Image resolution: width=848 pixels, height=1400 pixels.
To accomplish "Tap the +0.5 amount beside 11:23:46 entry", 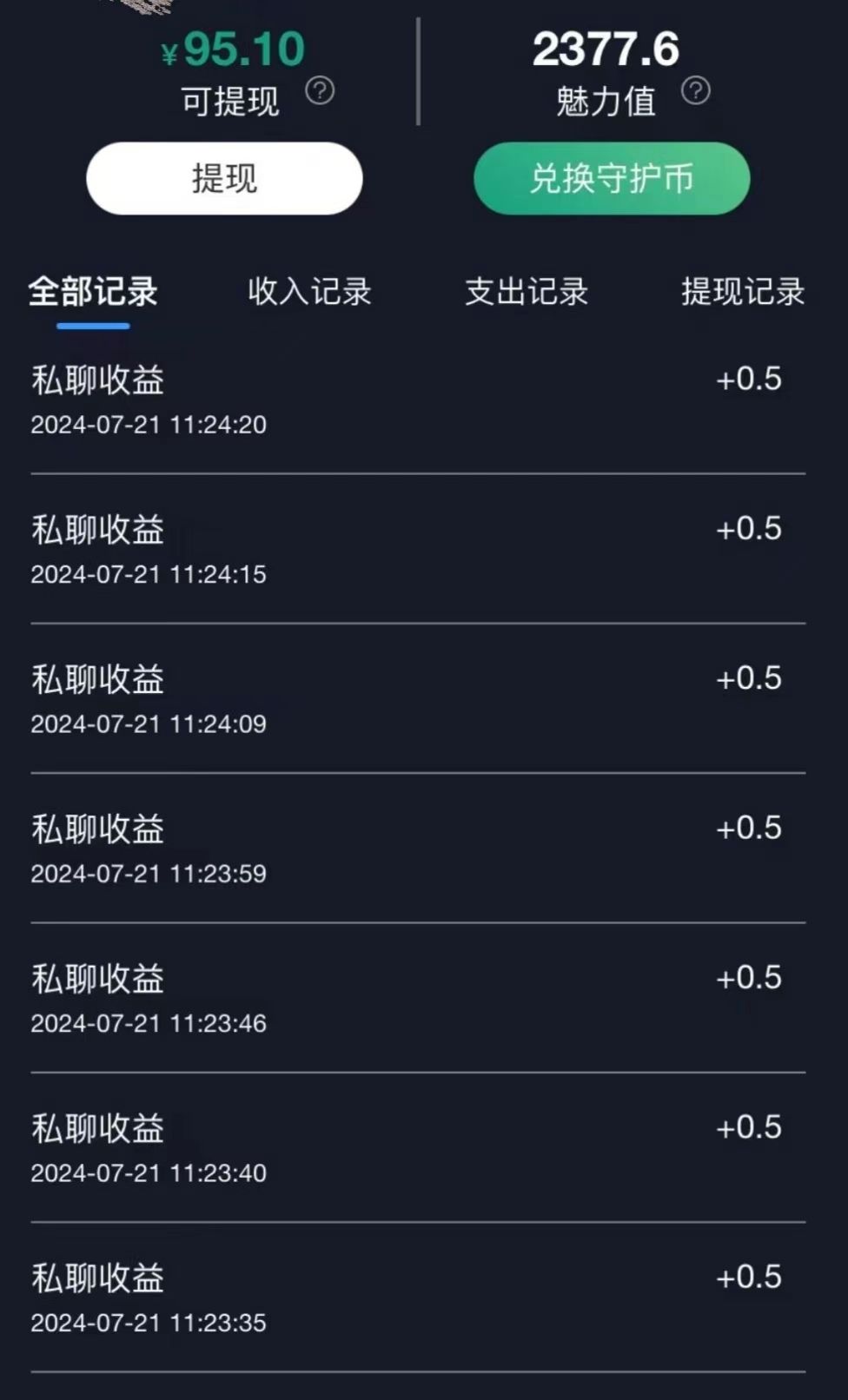I will click(749, 978).
